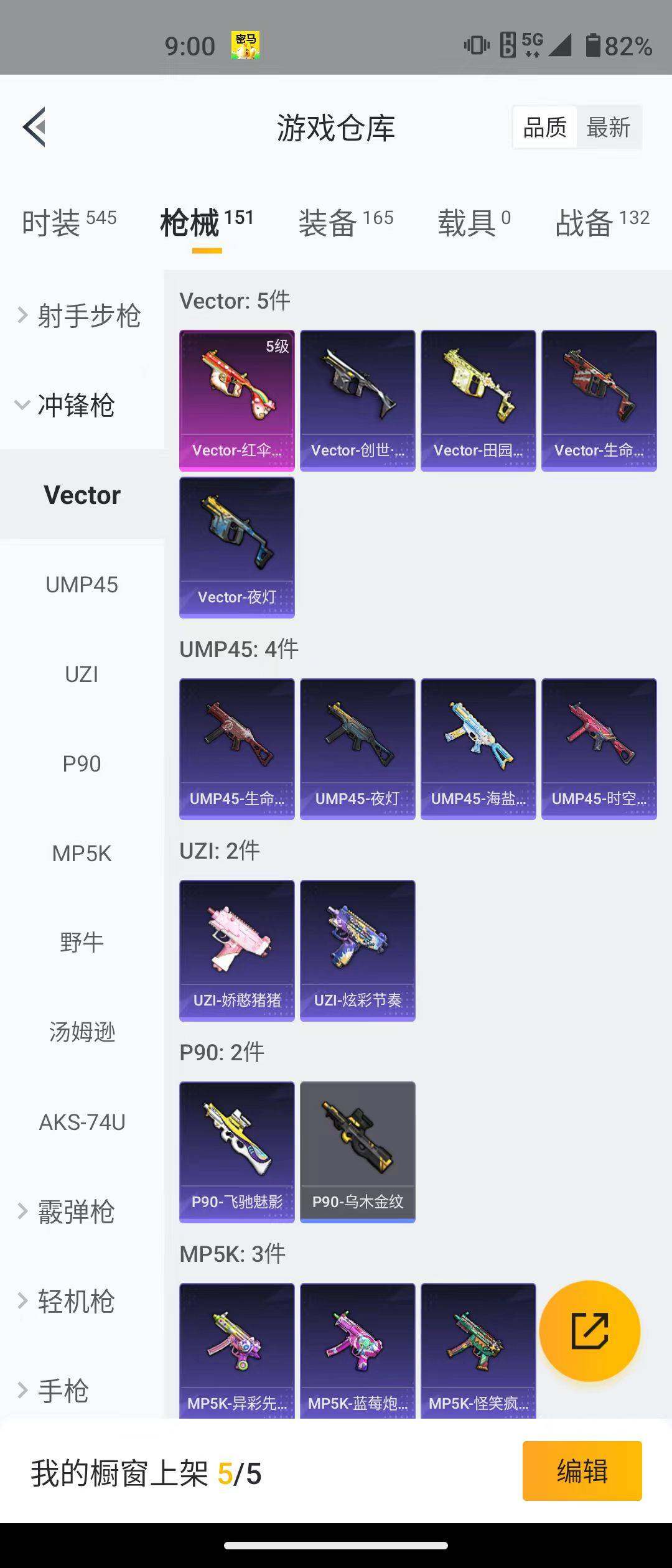672x1568 pixels.
Task: Open the UZI-娇憨猪猪 skin
Action: pos(236,950)
